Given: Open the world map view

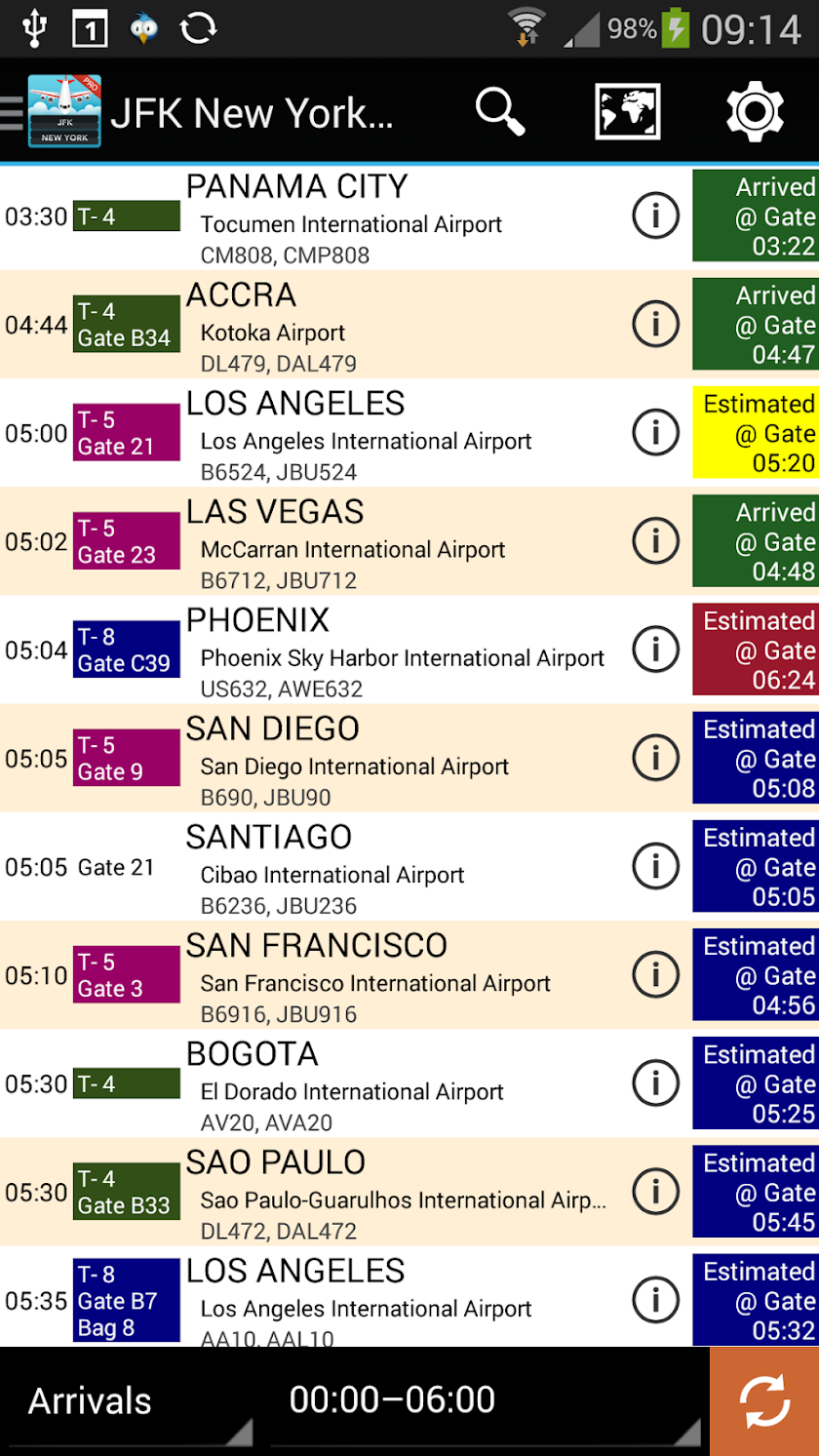Looking at the screenshot, I should coord(627,112).
